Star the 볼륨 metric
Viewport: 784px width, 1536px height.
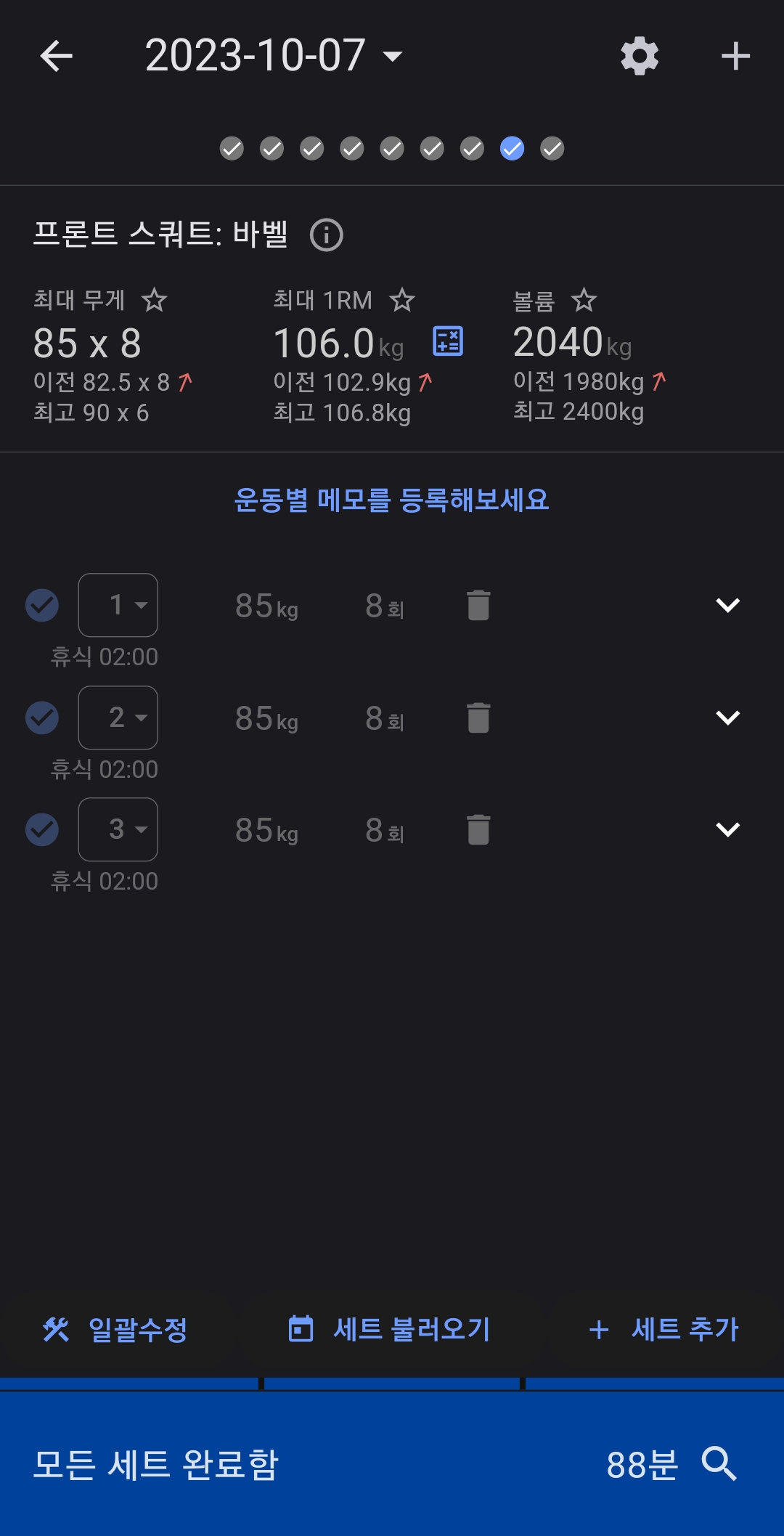584,300
